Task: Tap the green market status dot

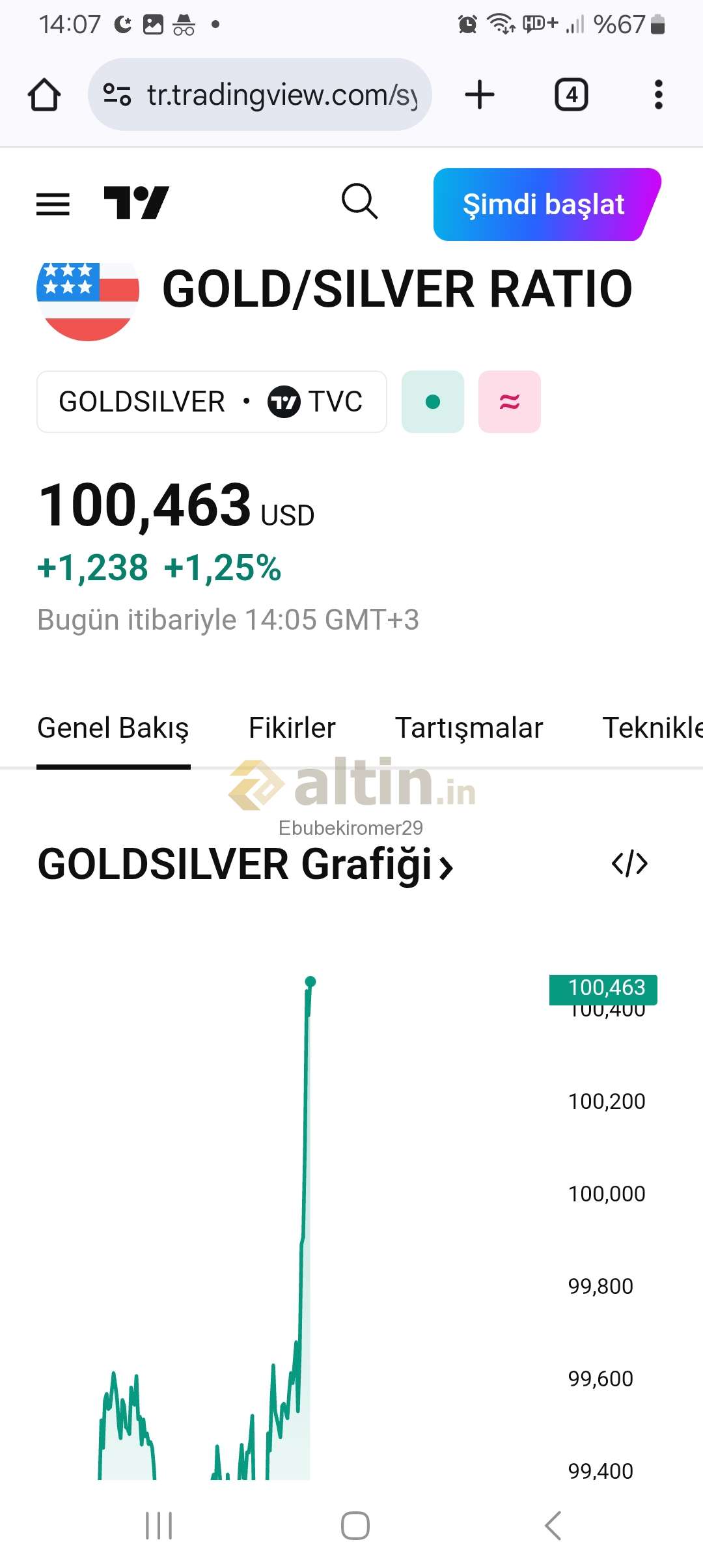Action: tap(433, 402)
